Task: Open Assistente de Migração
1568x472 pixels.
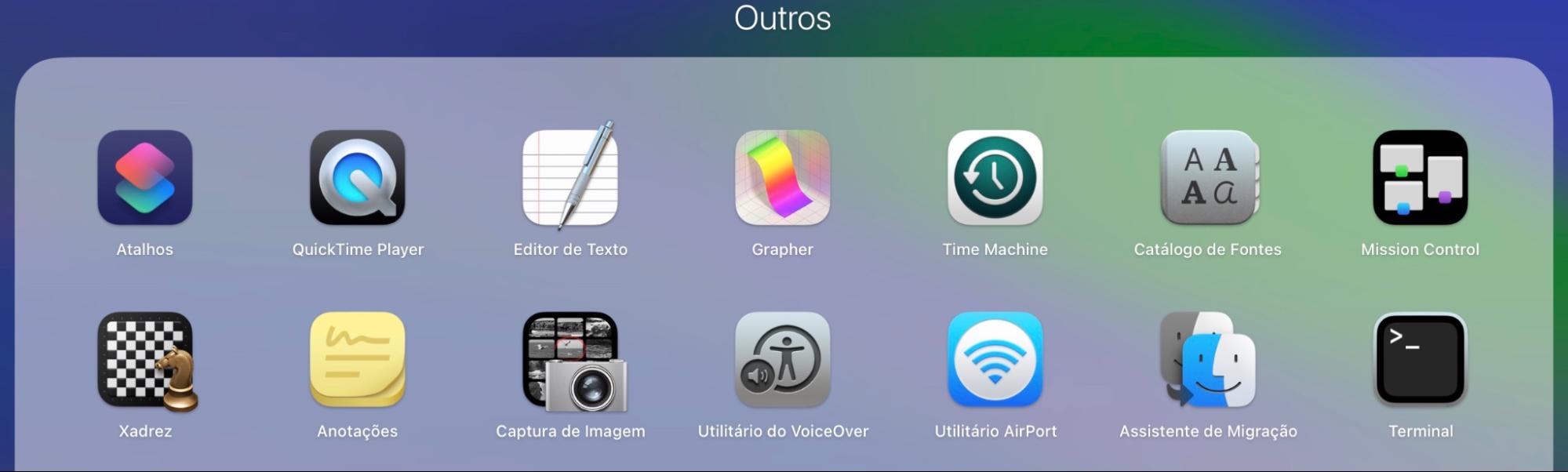Action: pyautogui.click(x=1208, y=360)
